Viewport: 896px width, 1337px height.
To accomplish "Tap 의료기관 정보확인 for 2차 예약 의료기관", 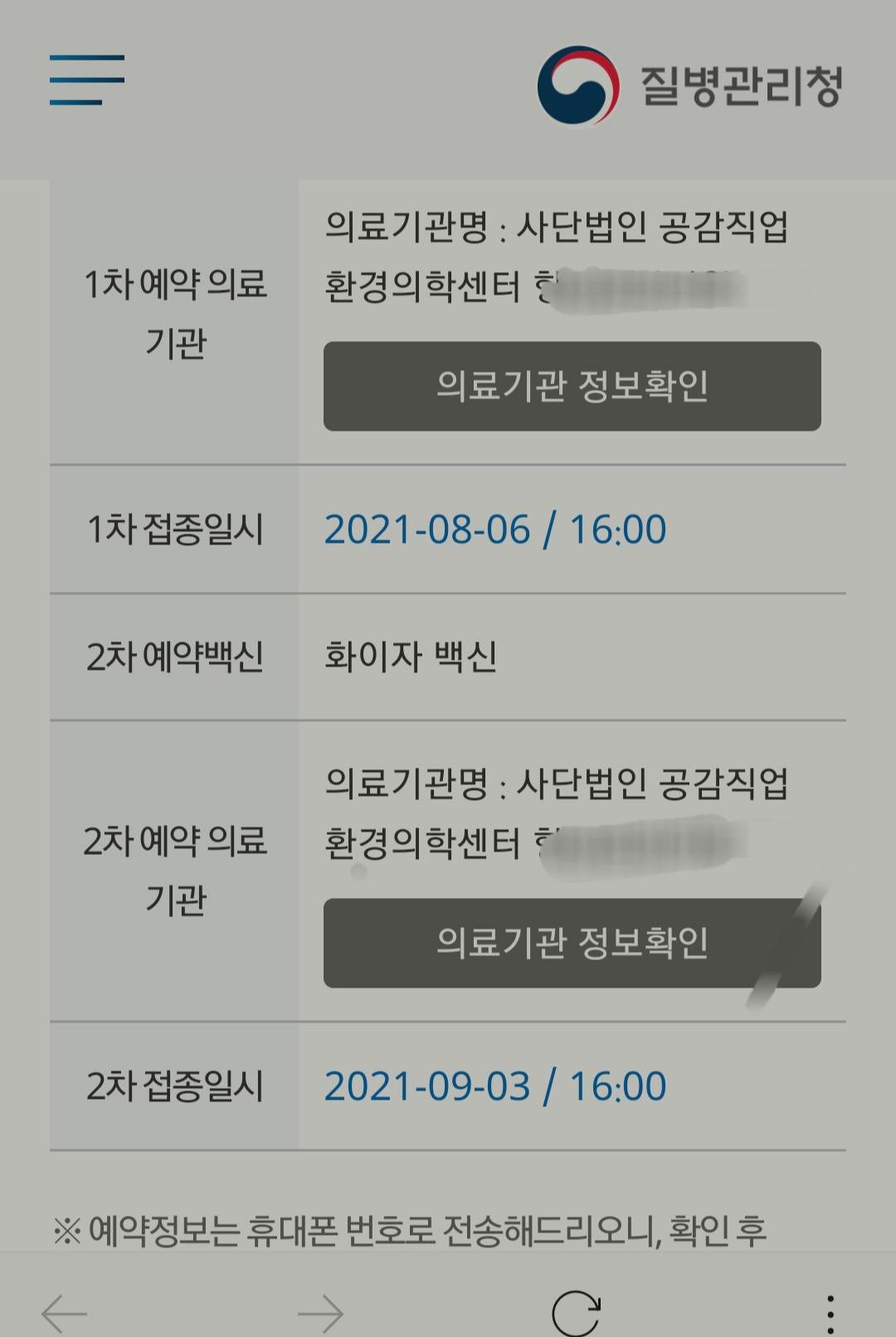I will click(x=572, y=943).
